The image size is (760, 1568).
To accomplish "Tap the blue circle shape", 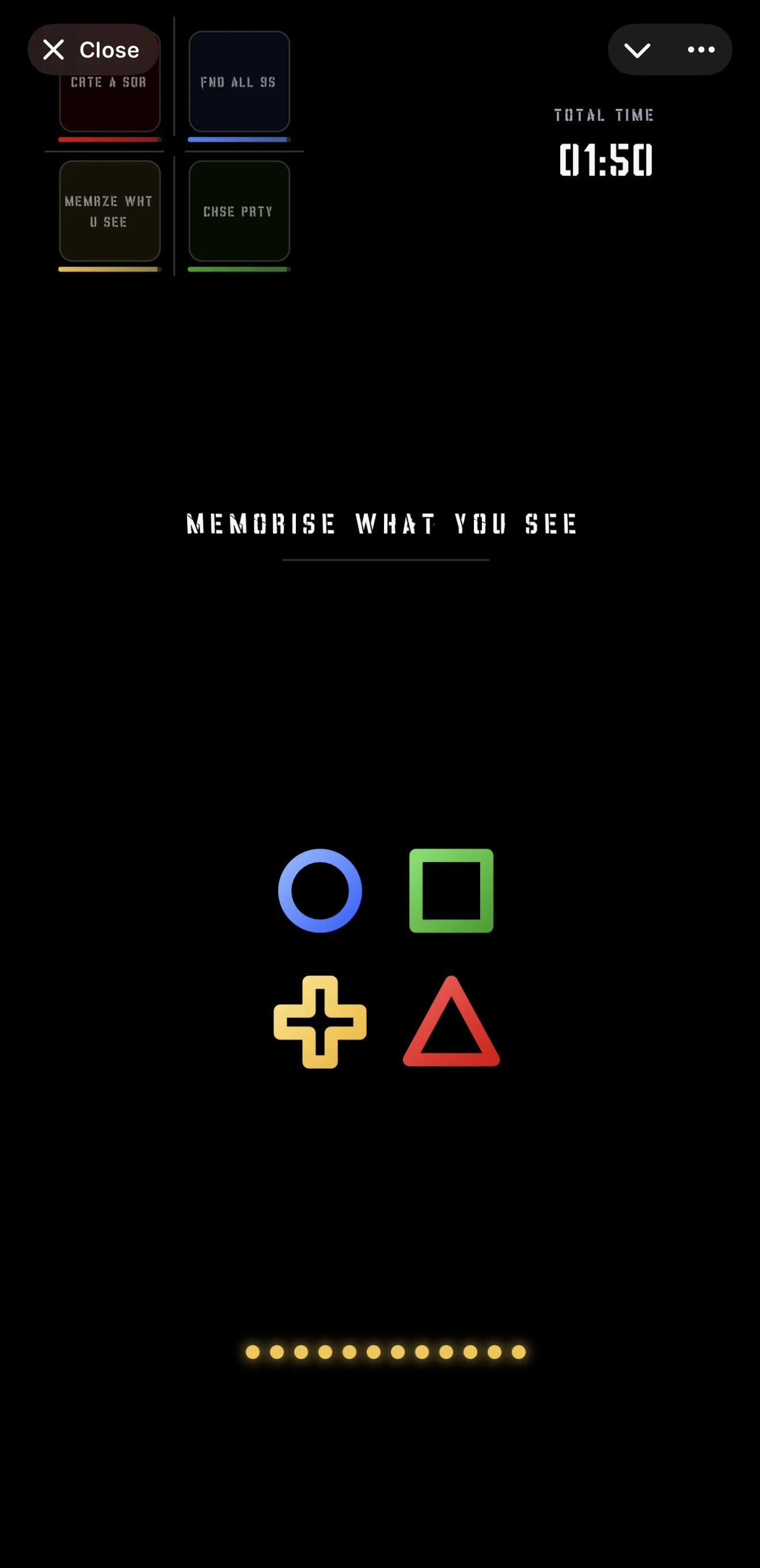I will tap(320, 890).
